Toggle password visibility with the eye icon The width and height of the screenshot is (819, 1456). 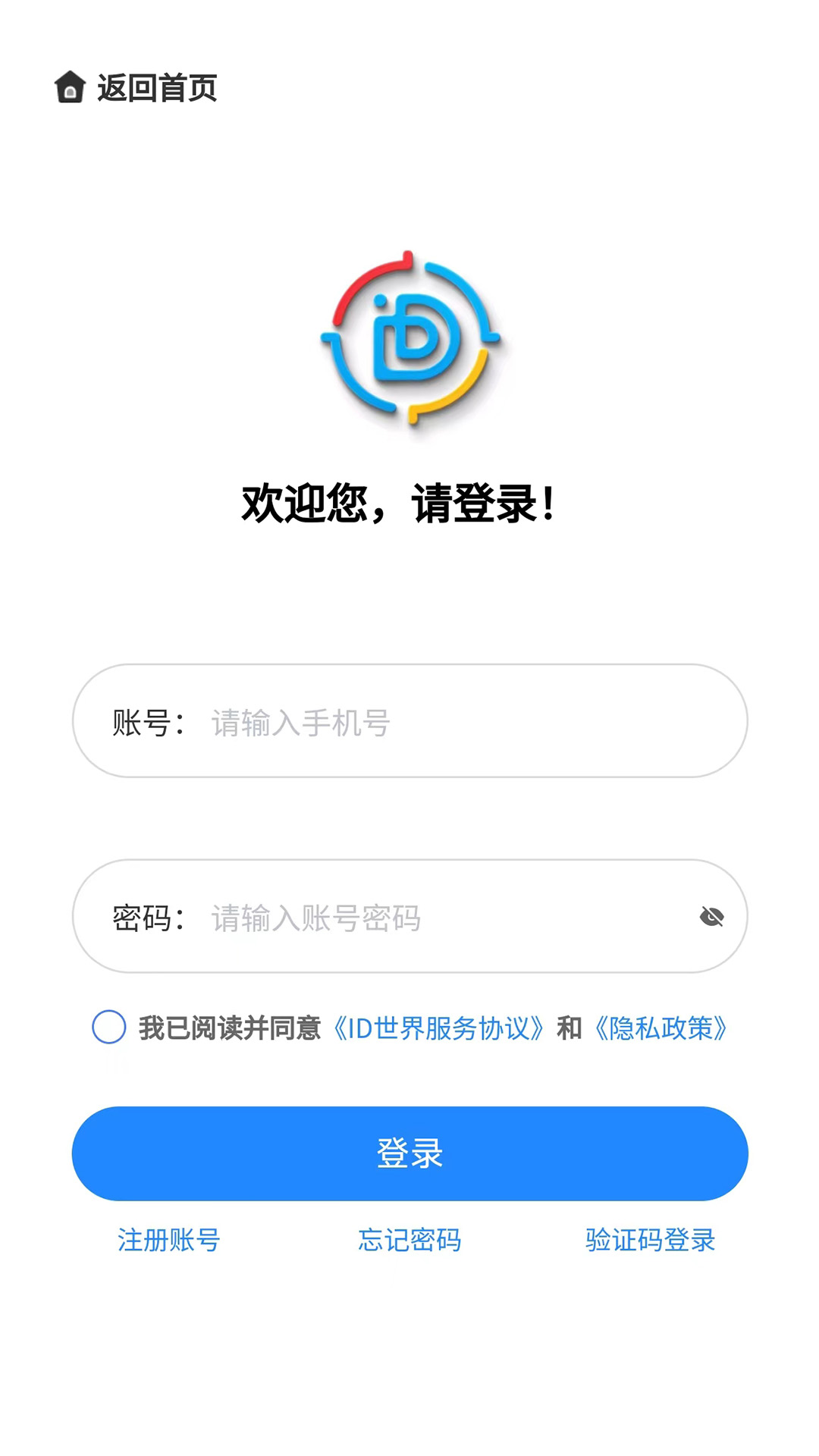711,916
